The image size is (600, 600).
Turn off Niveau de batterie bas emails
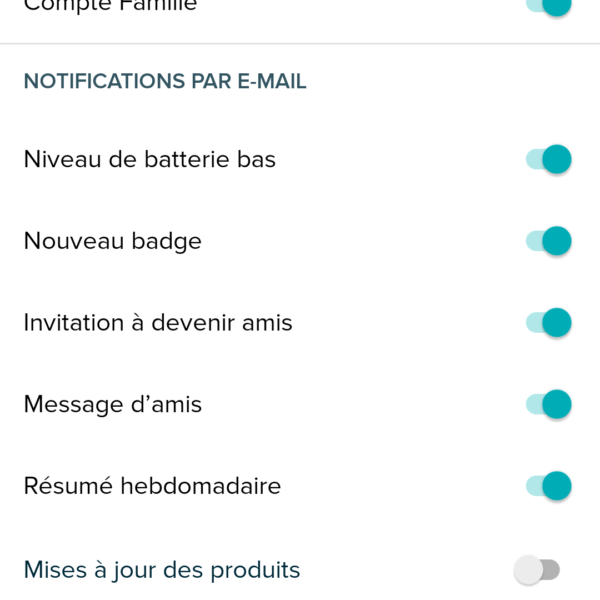click(549, 159)
